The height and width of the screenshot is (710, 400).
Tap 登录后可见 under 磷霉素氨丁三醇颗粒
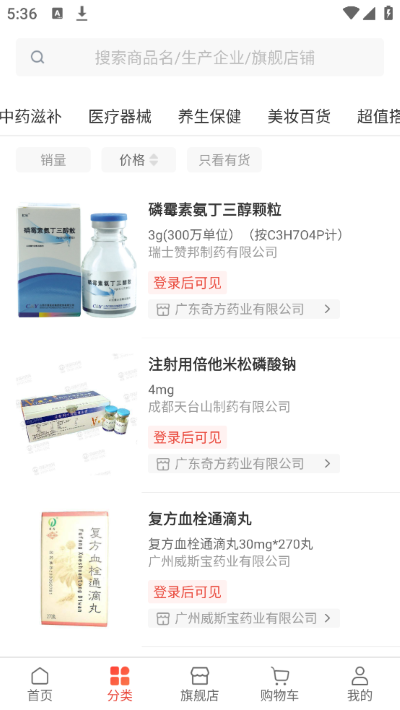(188, 283)
